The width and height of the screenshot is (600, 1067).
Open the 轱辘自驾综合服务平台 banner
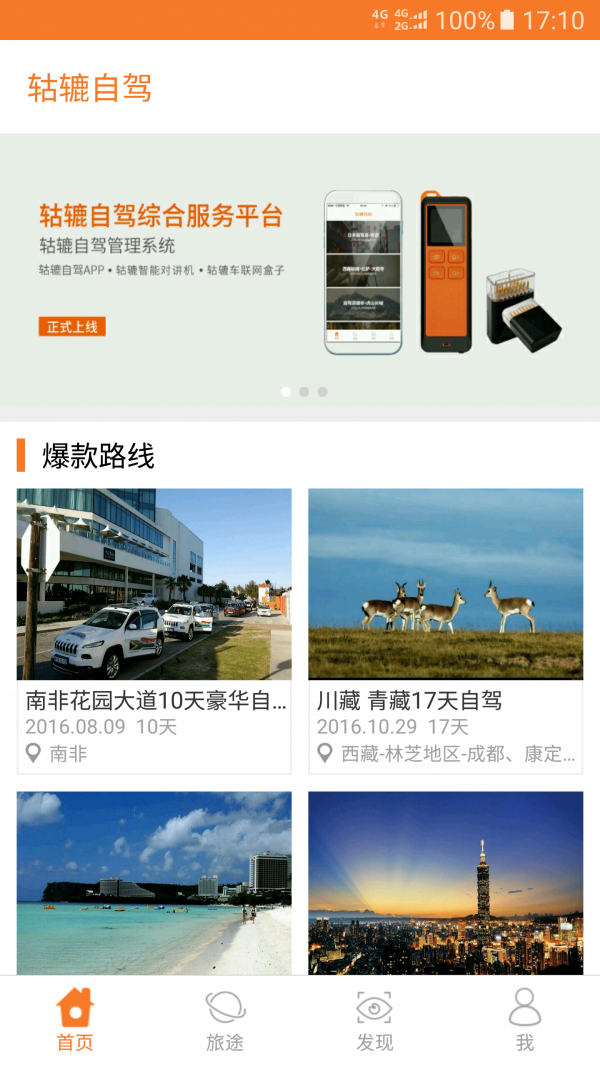tap(300, 270)
